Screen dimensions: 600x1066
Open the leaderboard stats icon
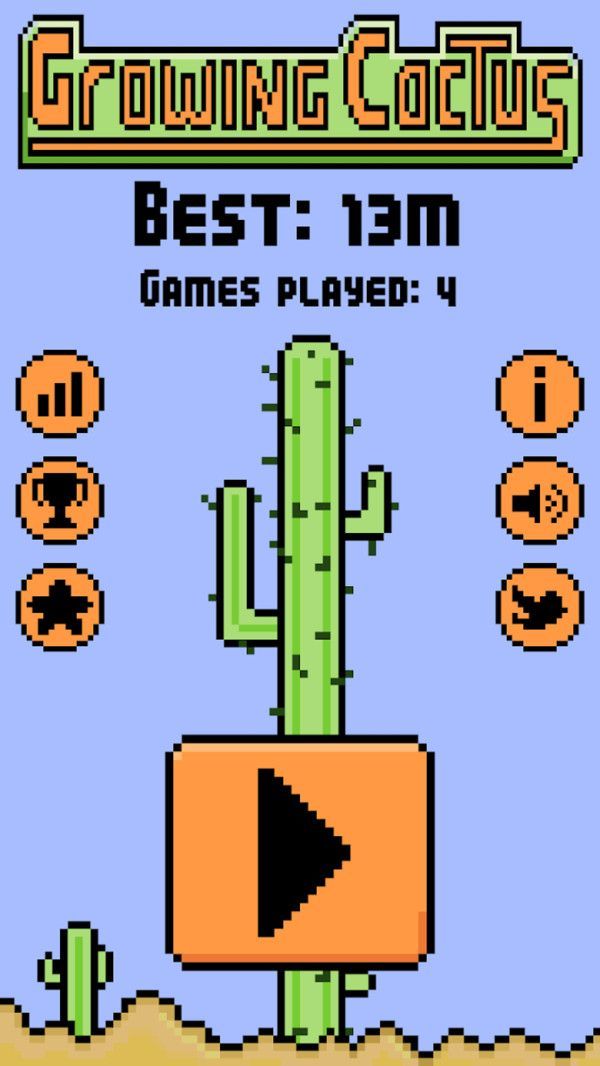(x=60, y=393)
